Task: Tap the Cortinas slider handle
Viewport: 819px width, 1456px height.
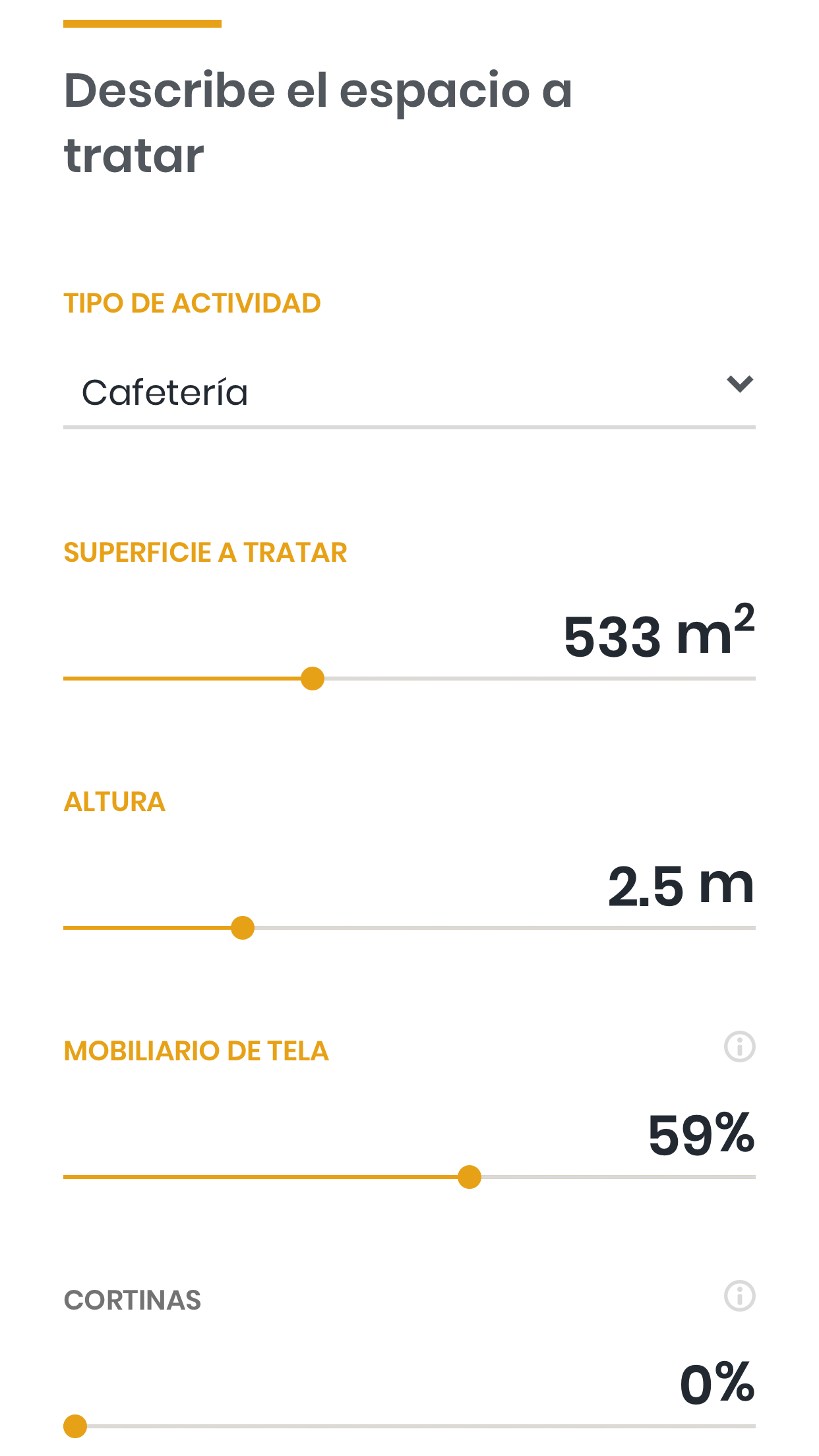Action: tap(75, 1426)
